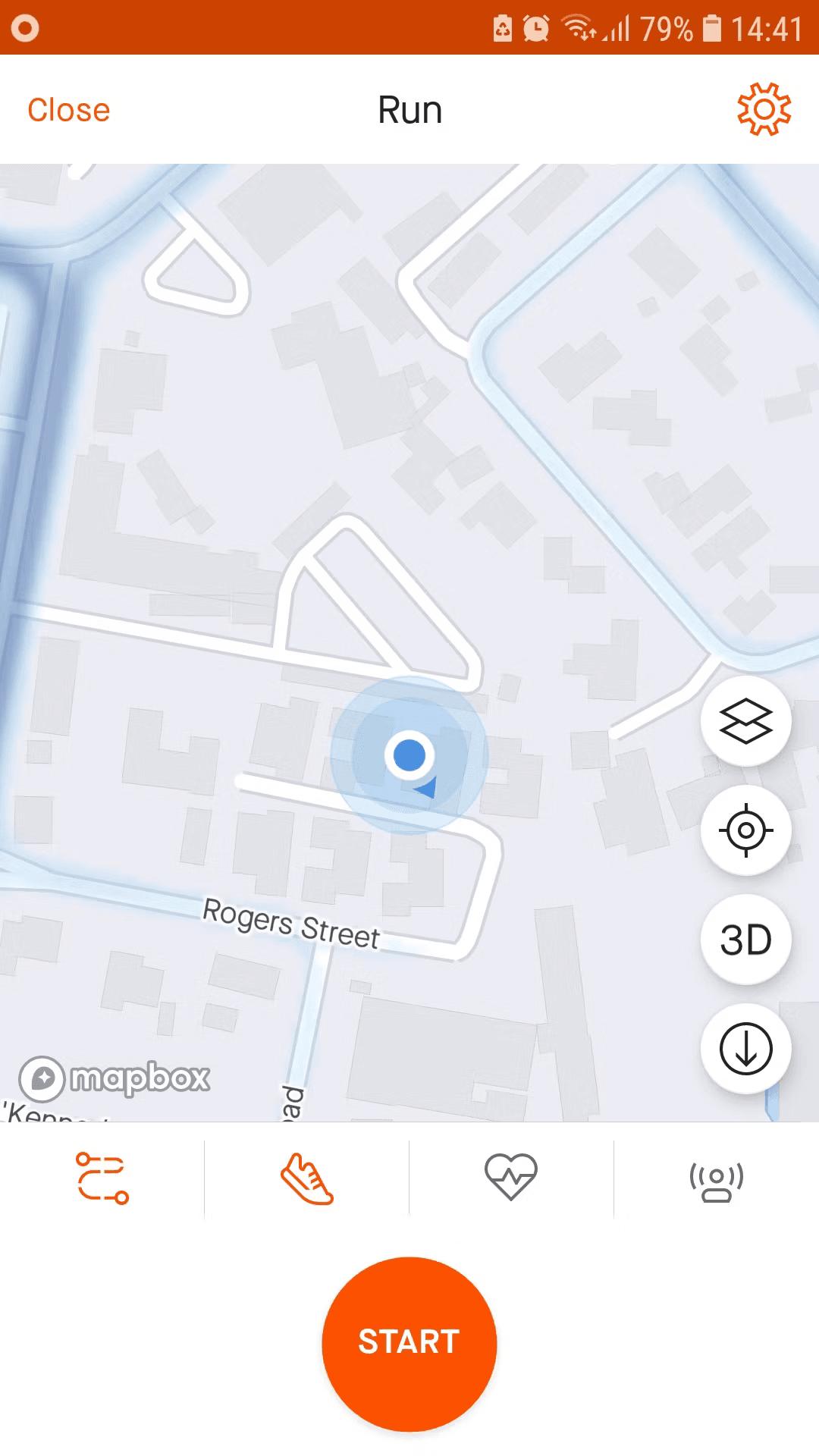Open map layers options
819x1456 pixels.
745,721
